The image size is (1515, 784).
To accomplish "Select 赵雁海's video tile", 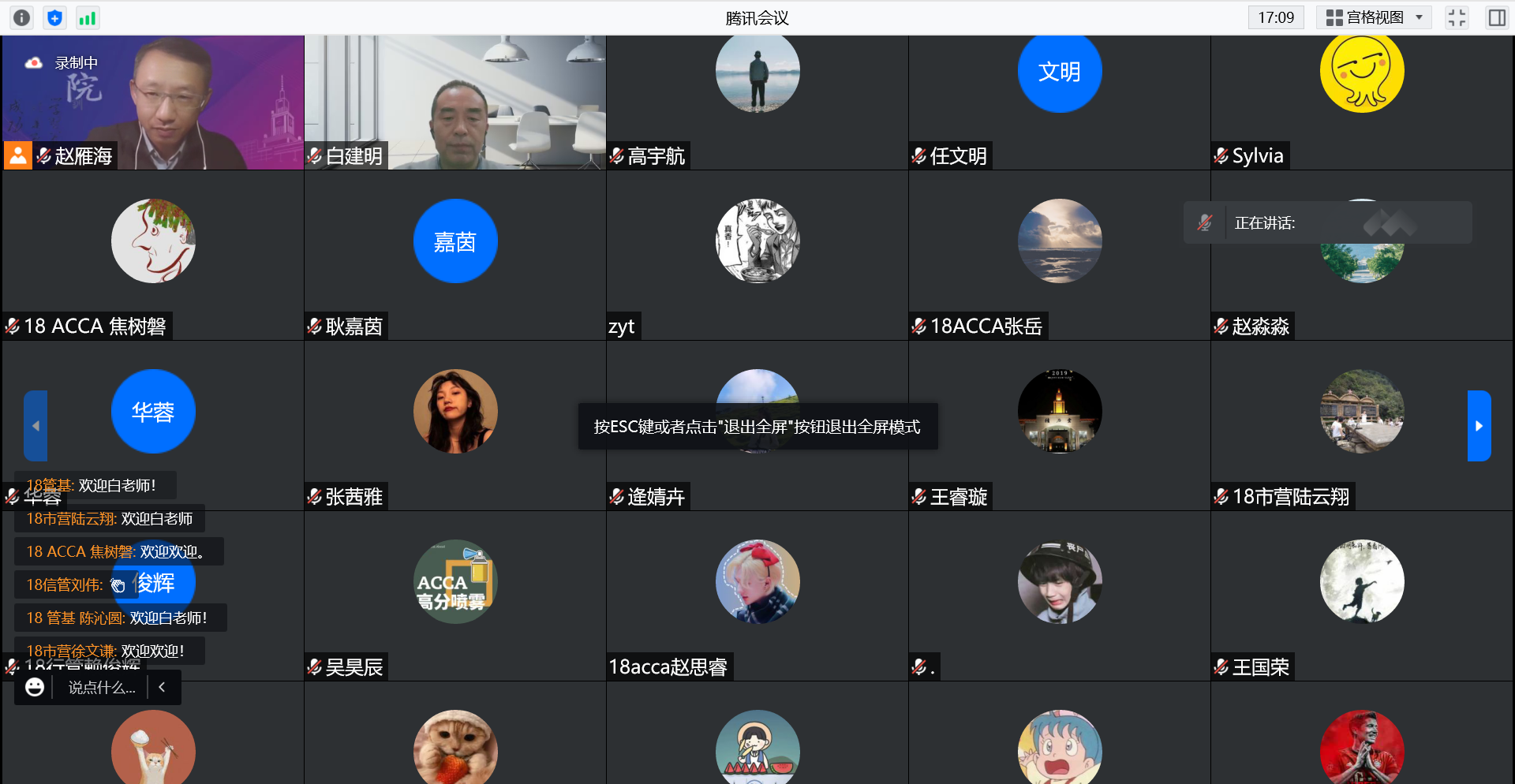I will [153, 103].
